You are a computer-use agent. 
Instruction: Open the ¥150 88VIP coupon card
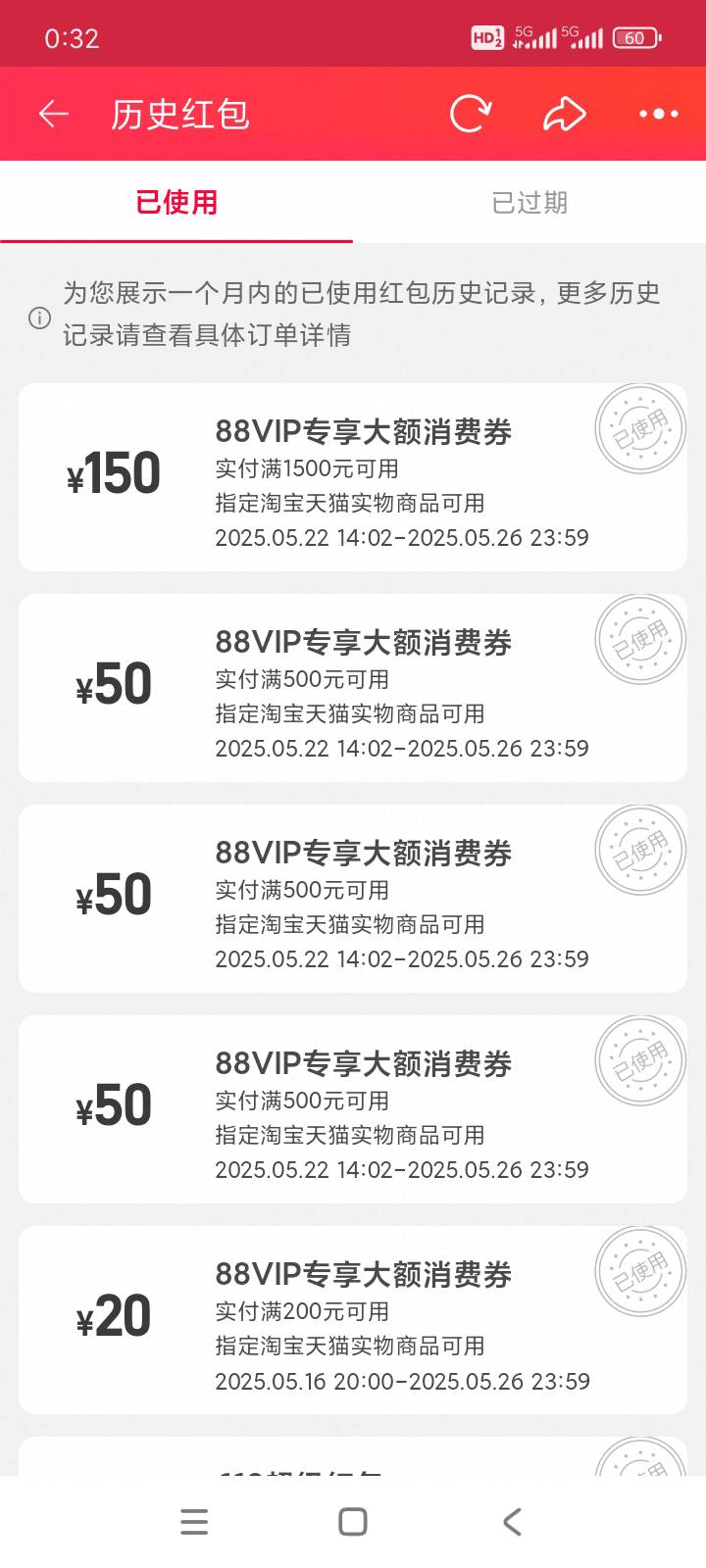pos(353,477)
